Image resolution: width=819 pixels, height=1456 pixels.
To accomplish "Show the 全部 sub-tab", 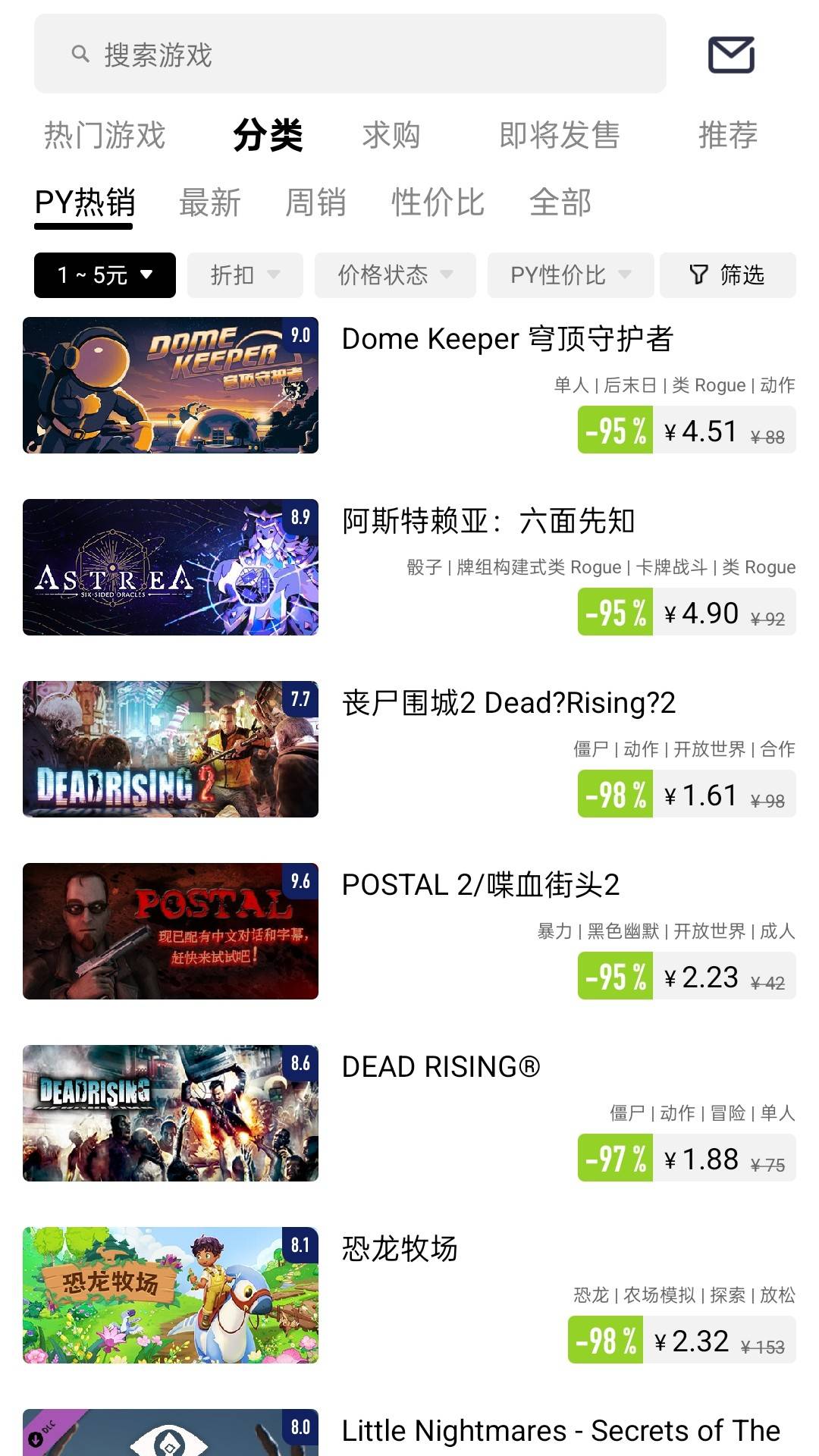I will (560, 203).
